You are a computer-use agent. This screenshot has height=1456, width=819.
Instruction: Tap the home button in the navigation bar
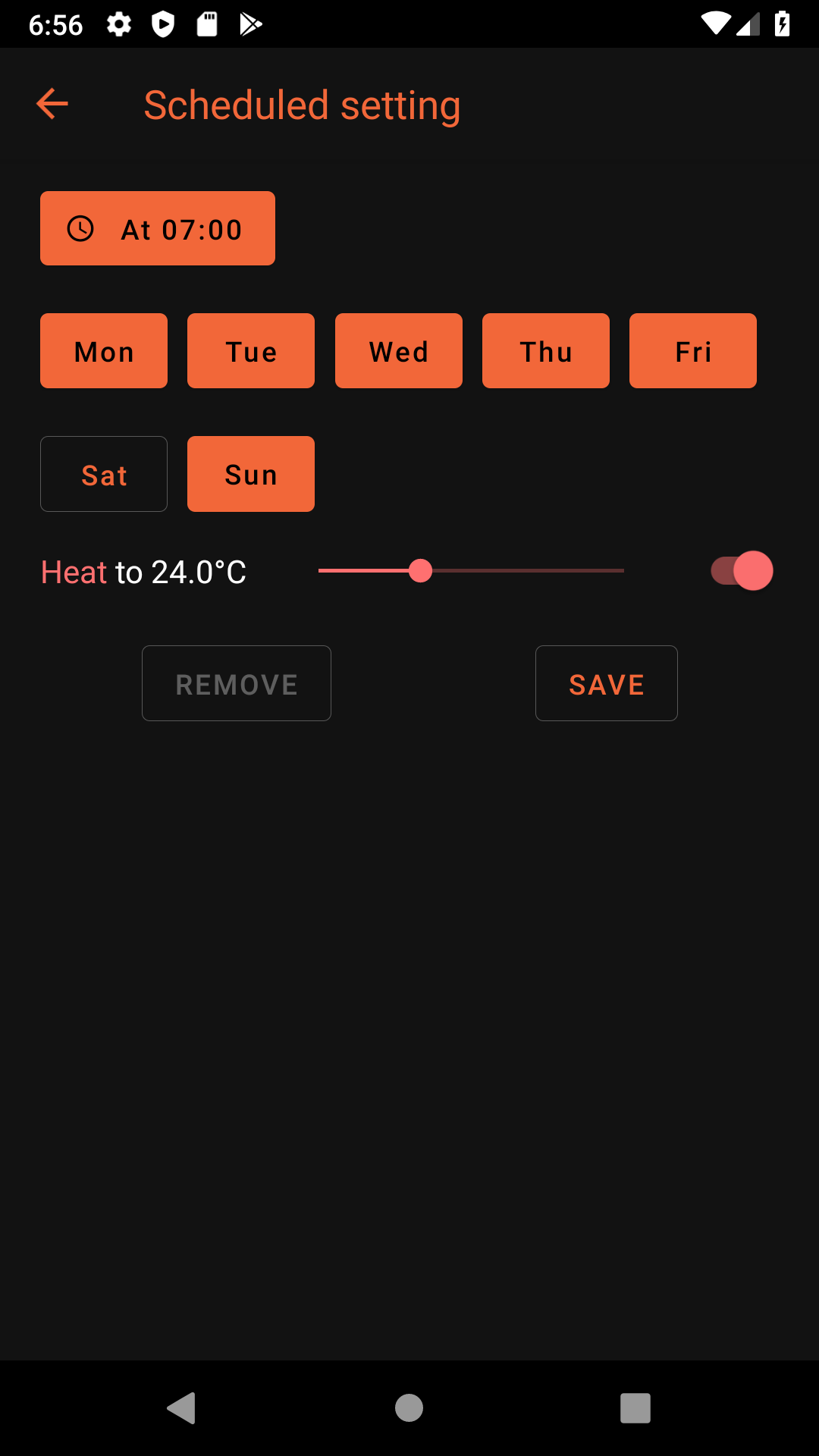pos(409,1410)
